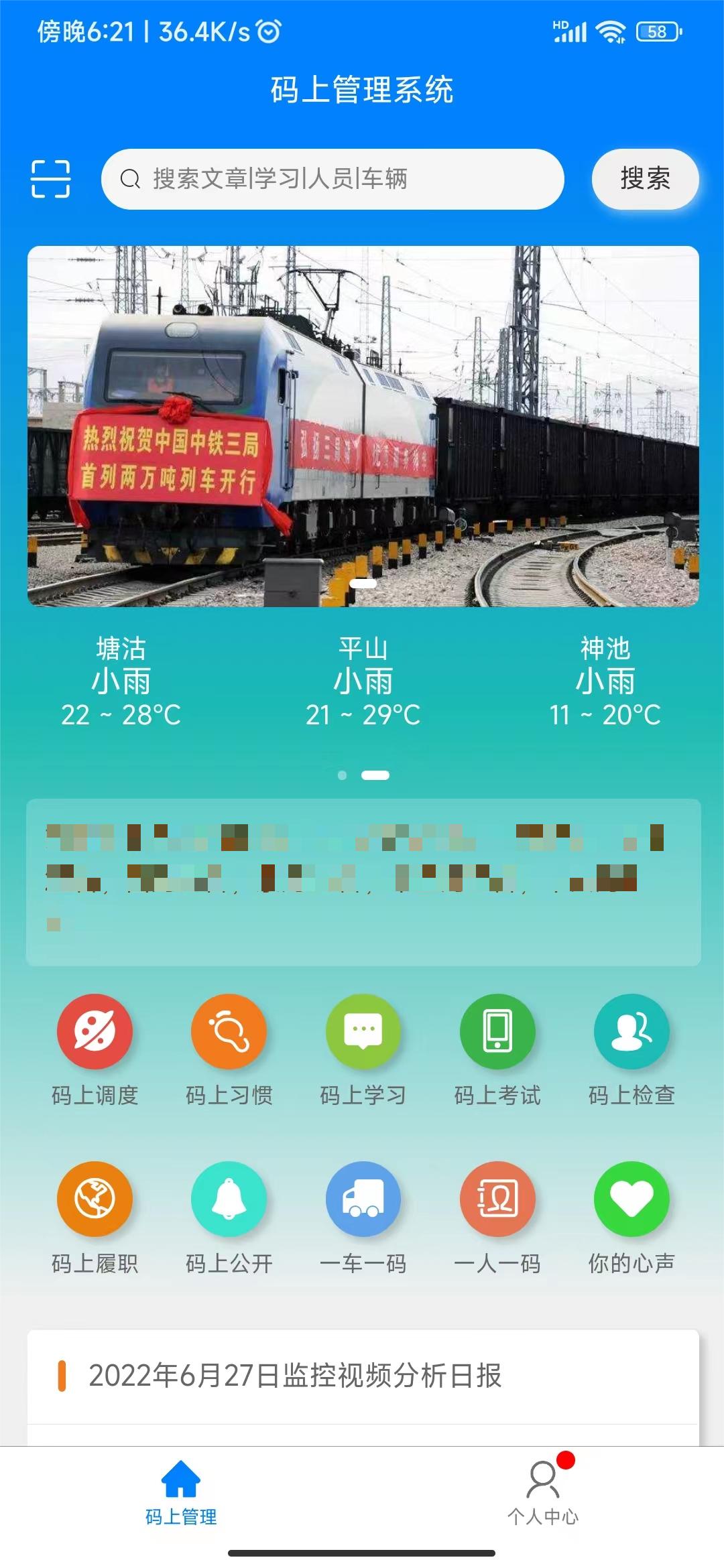Open 一人一码
724x1568 pixels.
click(x=497, y=1199)
